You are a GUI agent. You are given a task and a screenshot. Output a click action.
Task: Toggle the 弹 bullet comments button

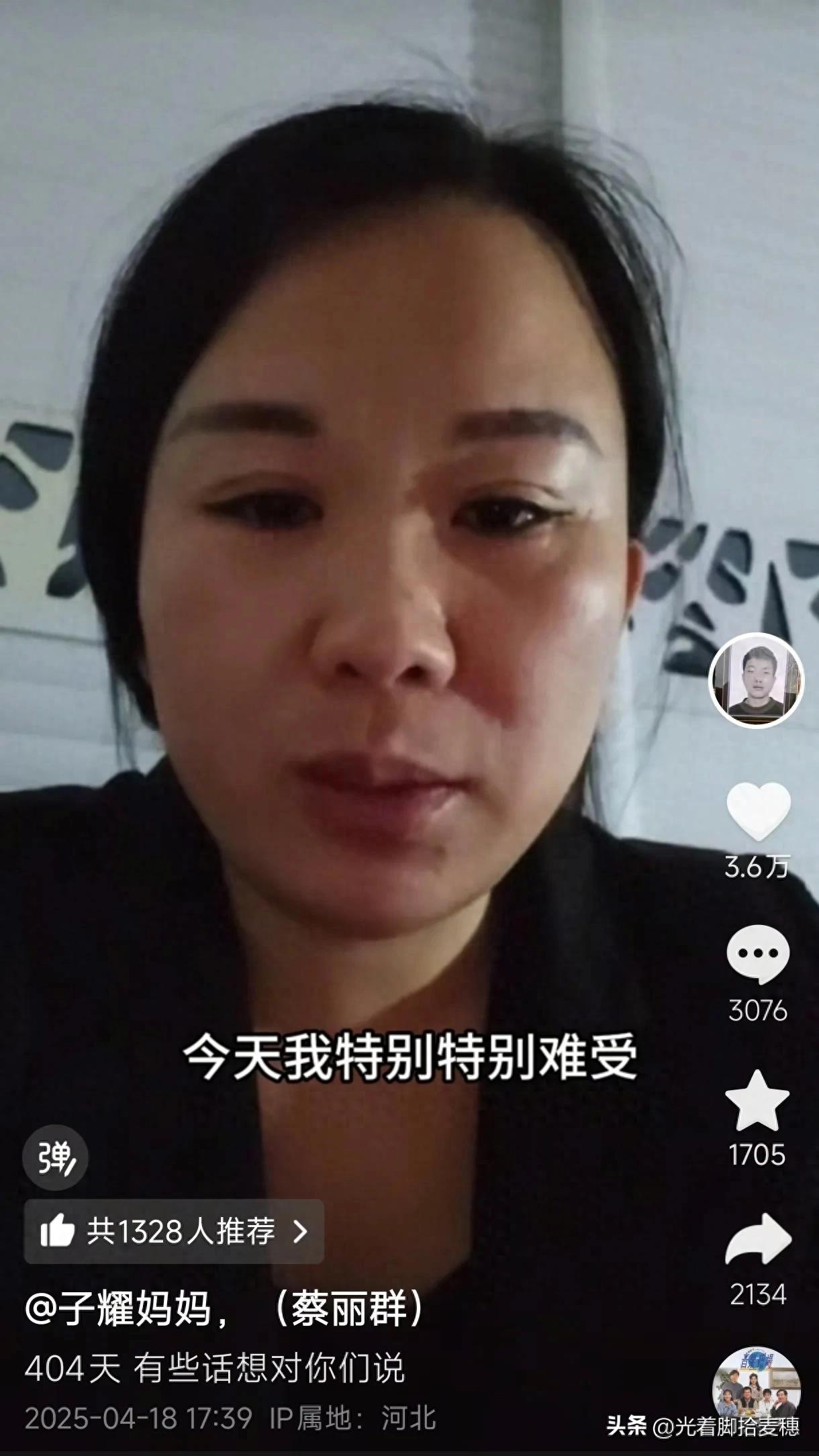pyautogui.click(x=55, y=1157)
